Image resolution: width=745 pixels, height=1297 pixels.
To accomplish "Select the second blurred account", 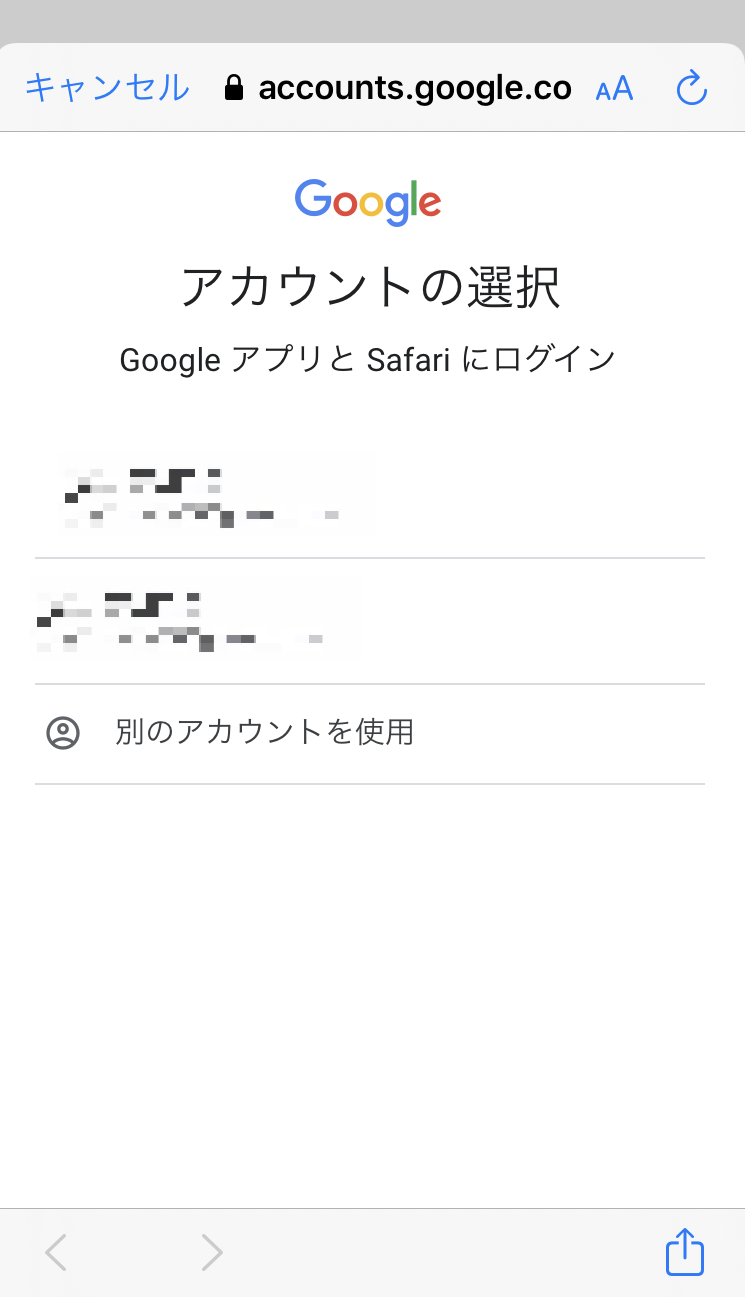I will click(x=370, y=621).
